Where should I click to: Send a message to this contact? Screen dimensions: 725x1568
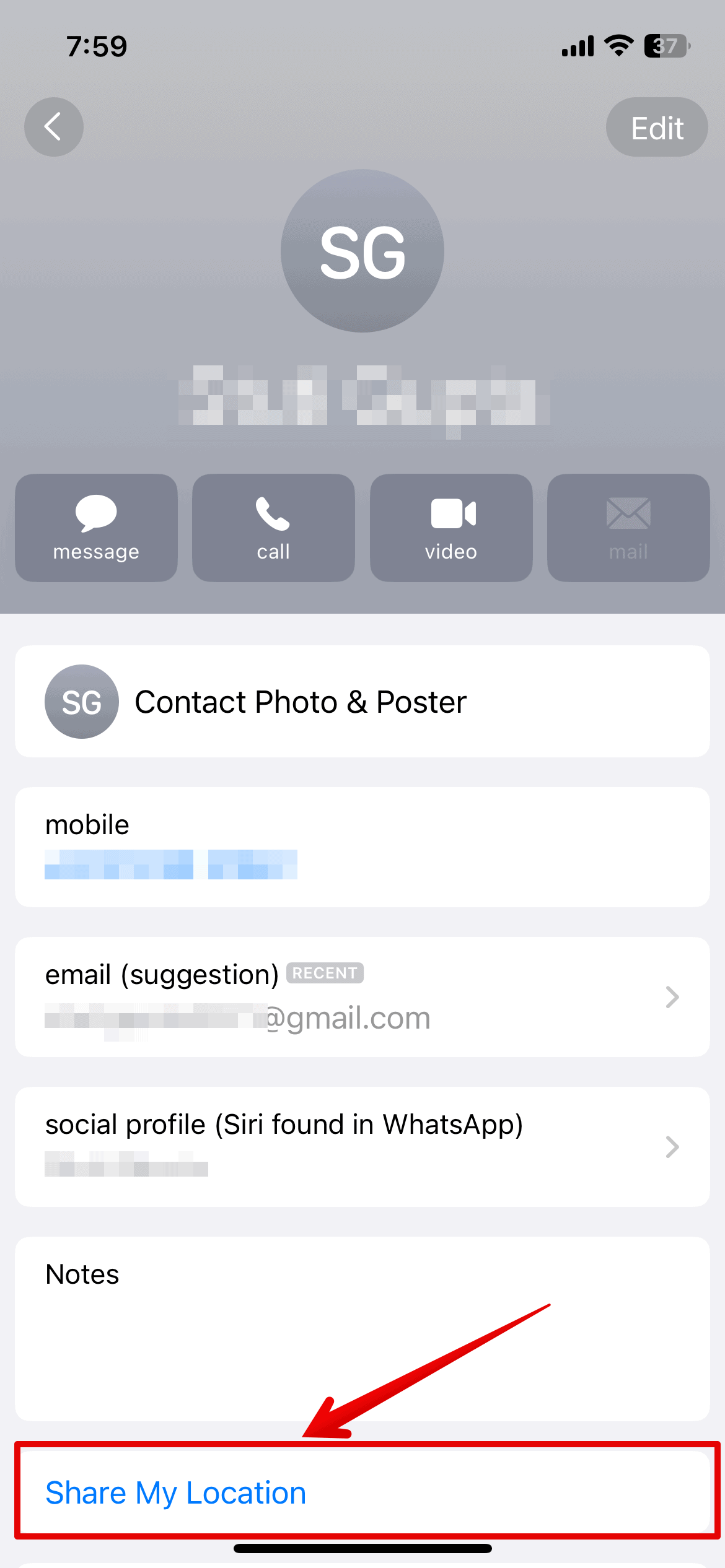96,528
